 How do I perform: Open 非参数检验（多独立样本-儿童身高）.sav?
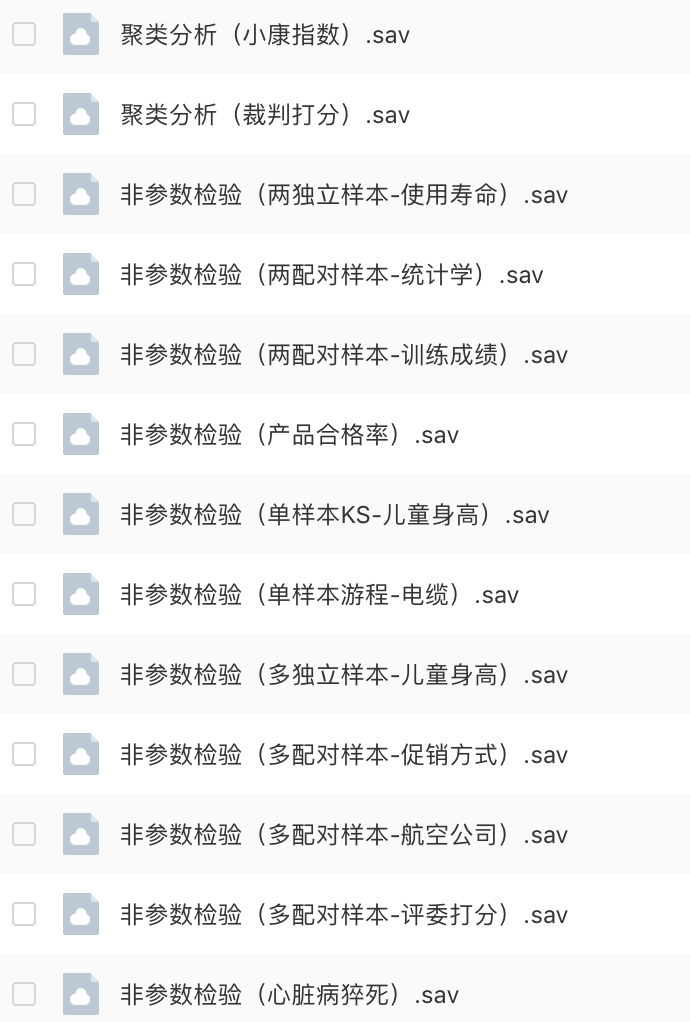tap(343, 675)
